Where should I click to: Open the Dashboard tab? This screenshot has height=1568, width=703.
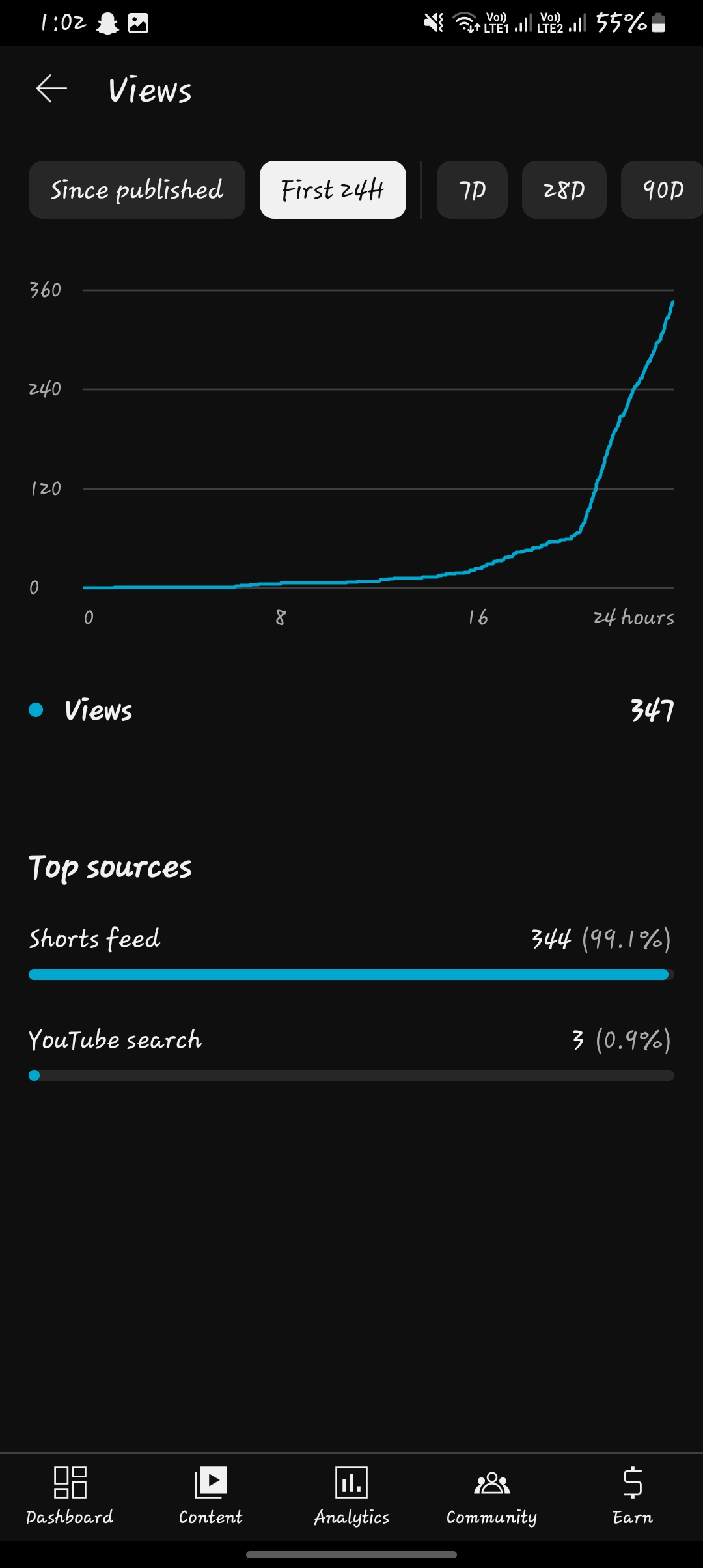coord(70,1496)
